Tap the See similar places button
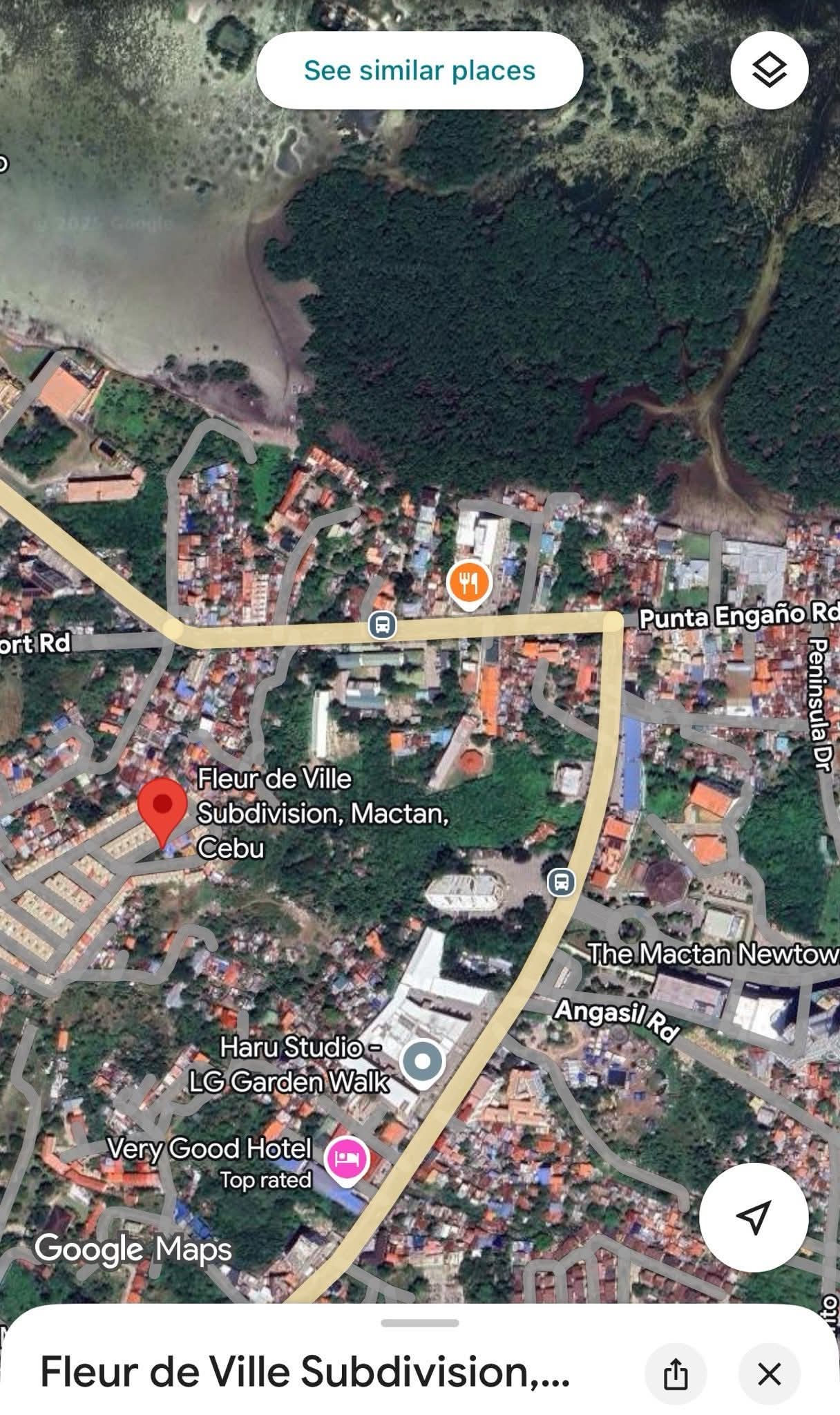Viewport: 840px width, 1415px height. pyautogui.click(x=419, y=70)
